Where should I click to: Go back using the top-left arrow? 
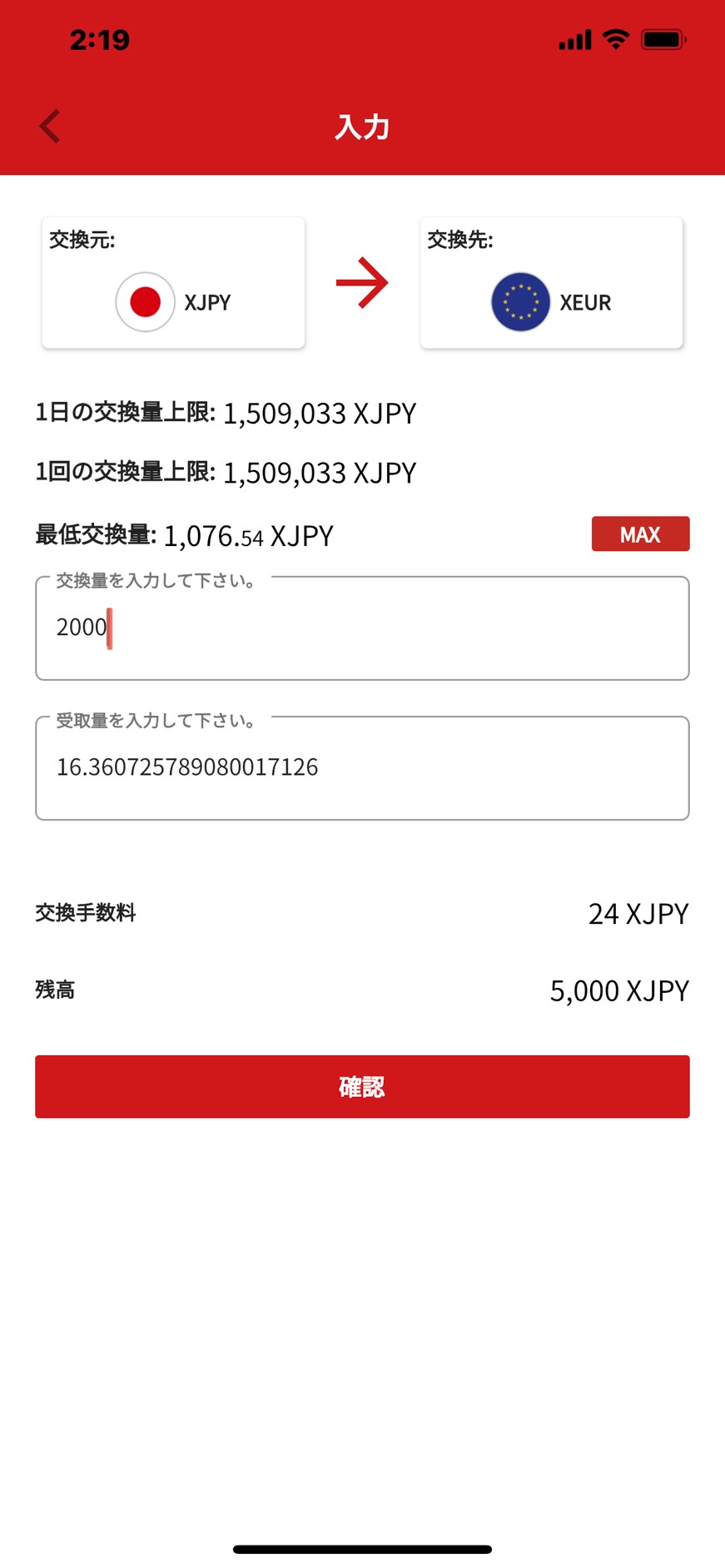50,127
